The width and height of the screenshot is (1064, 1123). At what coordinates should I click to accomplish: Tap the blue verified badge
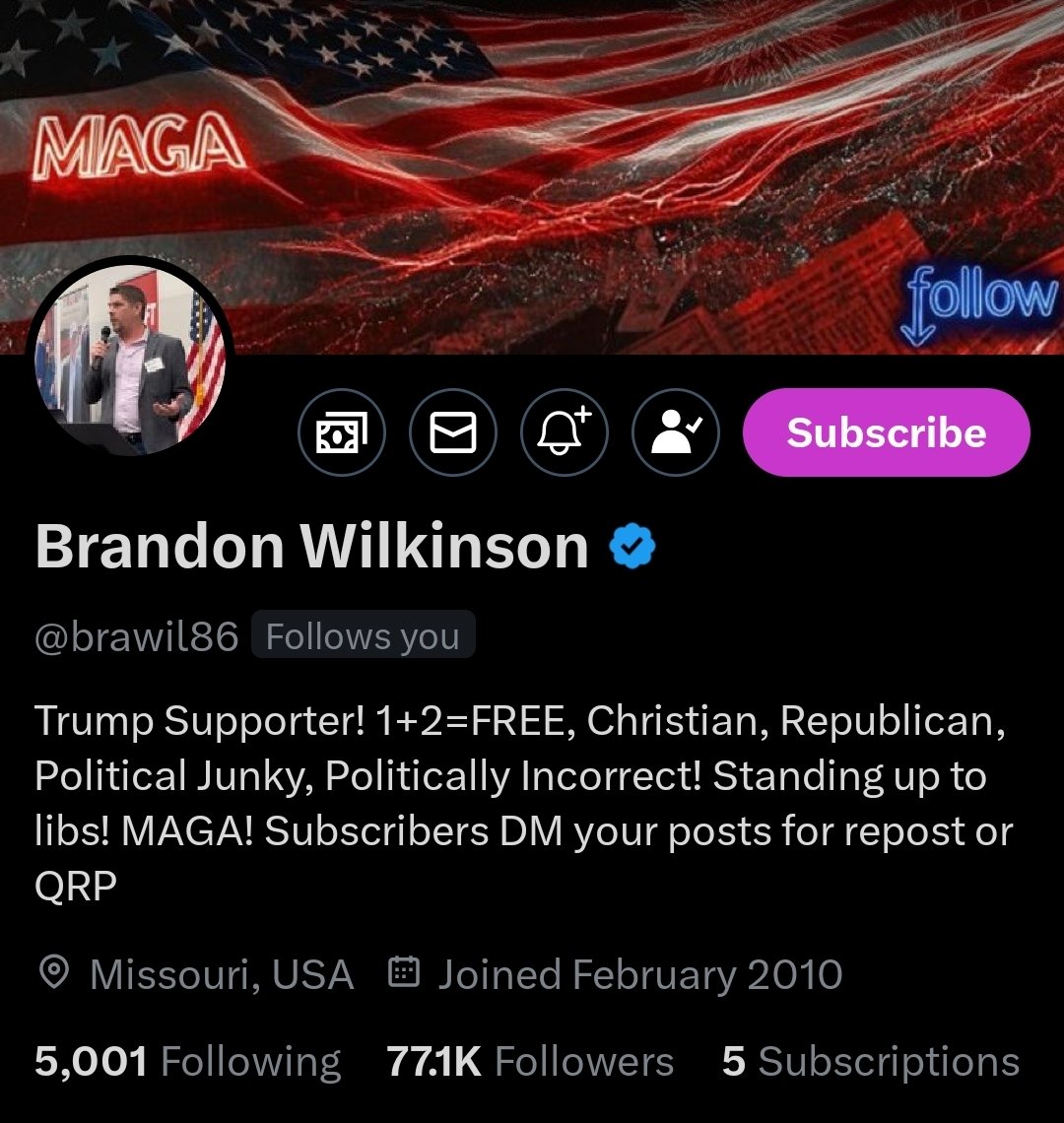tap(632, 547)
